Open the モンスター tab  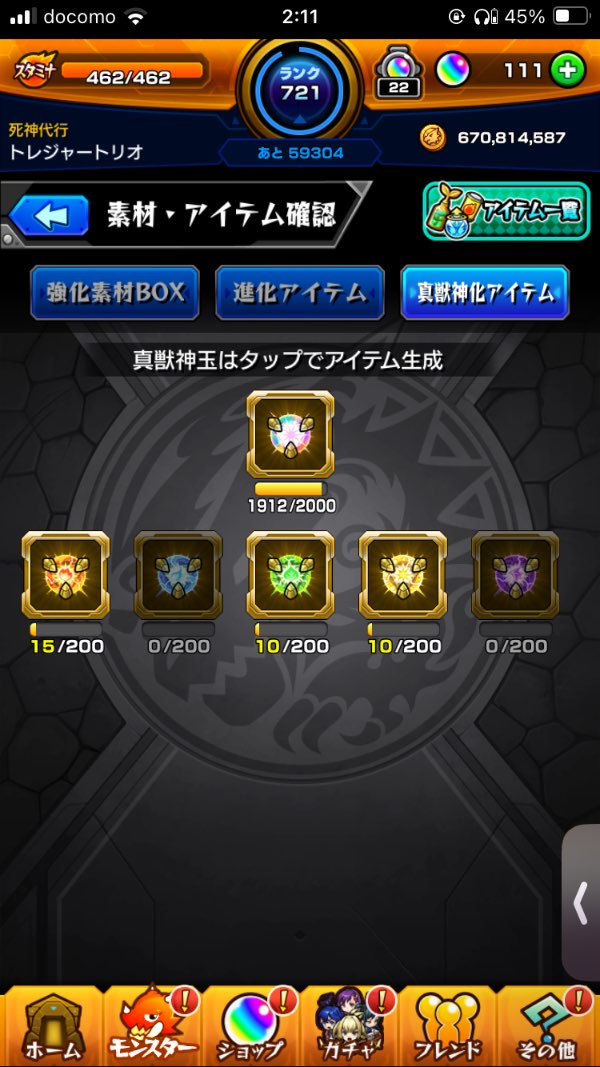(x=150, y=1025)
